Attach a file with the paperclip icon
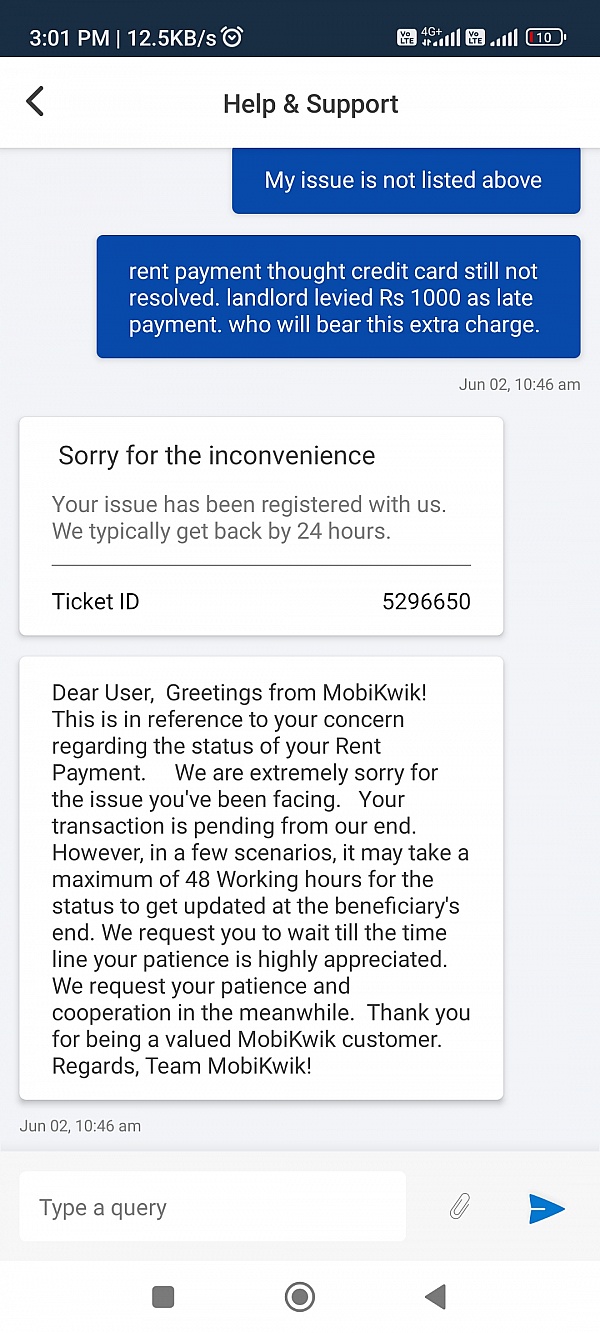The height and width of the screenshot is (1333, 600). 460,1207
